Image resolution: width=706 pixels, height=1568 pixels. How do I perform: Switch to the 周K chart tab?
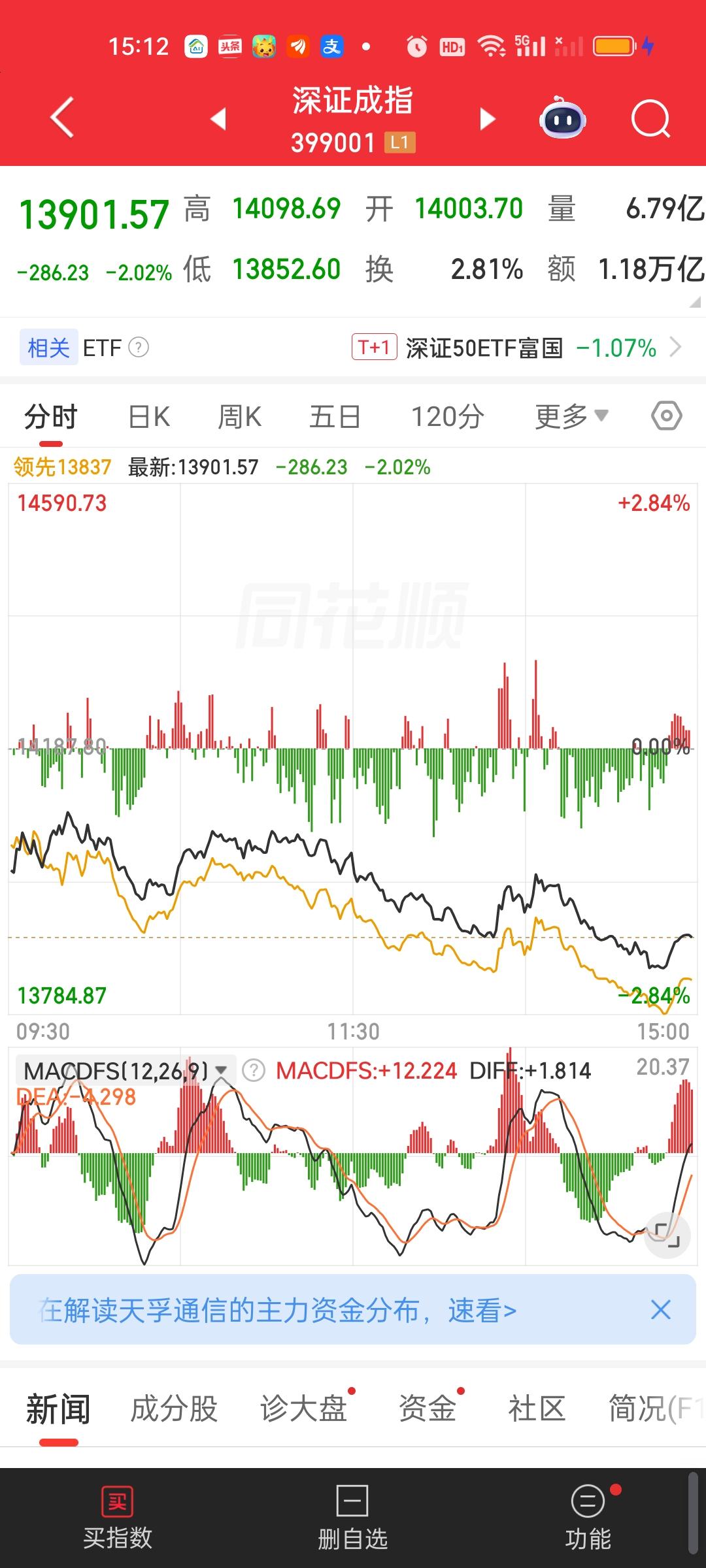(x=239, y=417)
